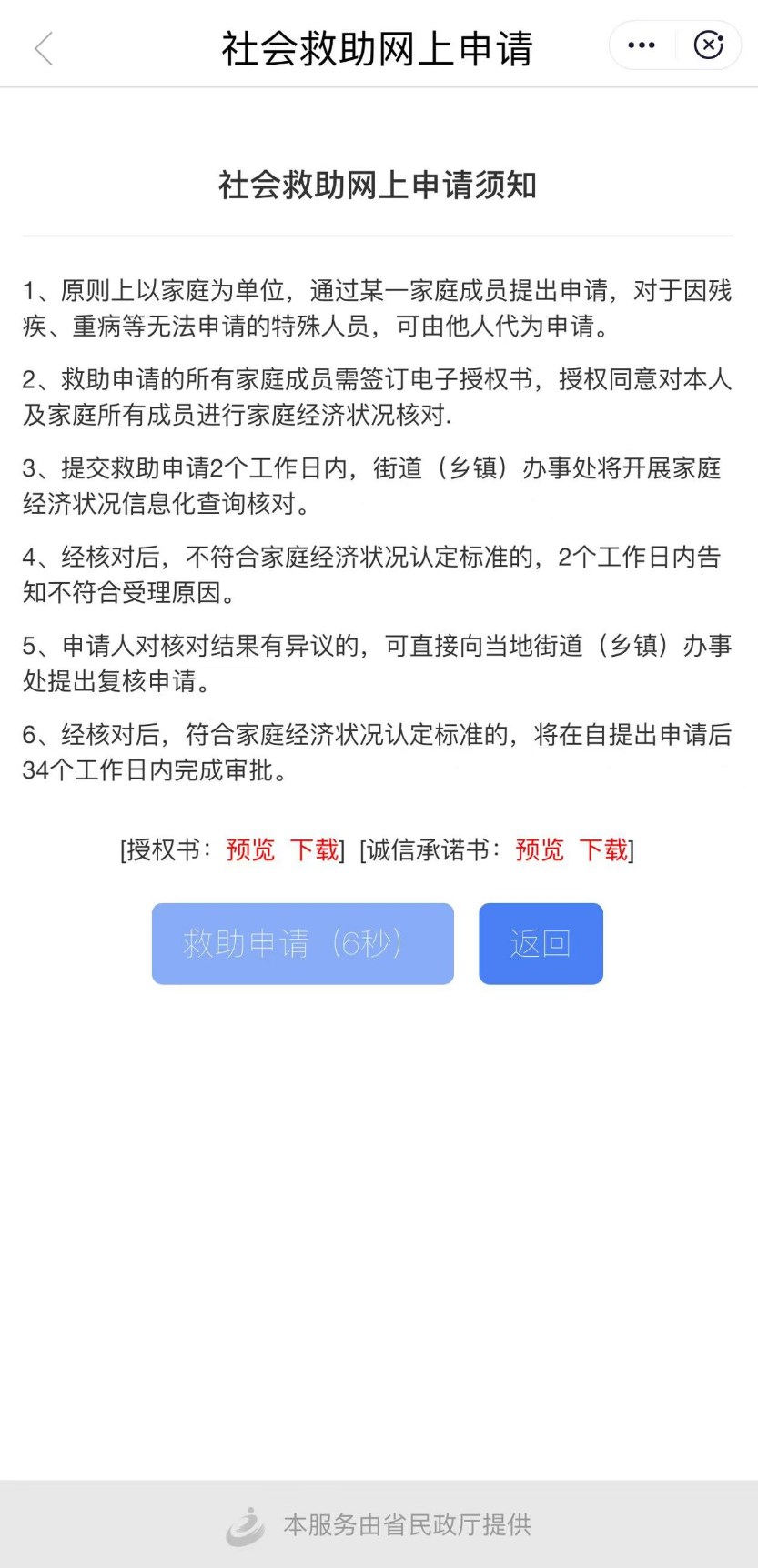
Task: Tap the 救助申请（6秒）countdown button
Action: tap(302, 943)
